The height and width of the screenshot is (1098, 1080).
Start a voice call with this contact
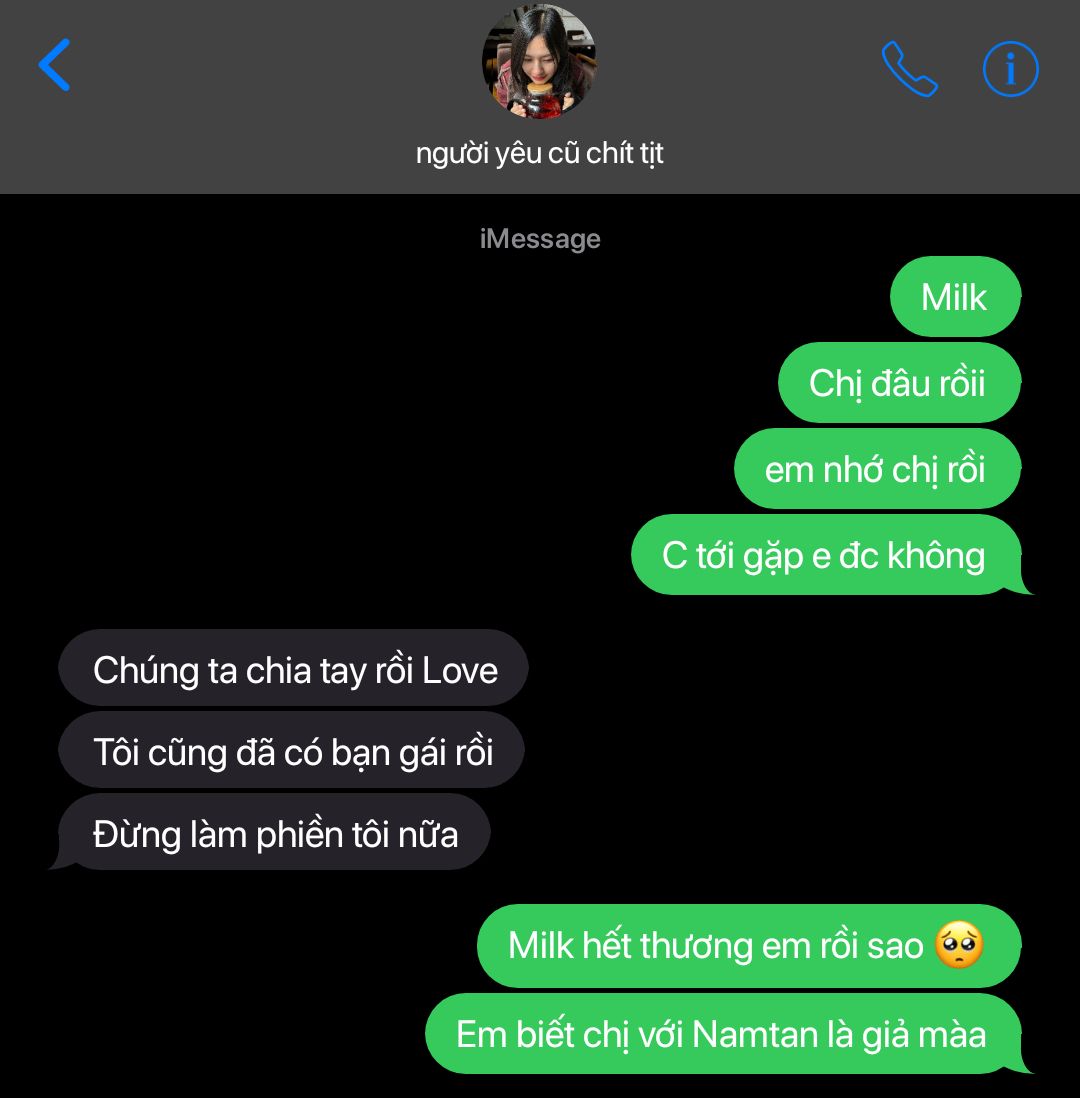(x=909, y=69)
